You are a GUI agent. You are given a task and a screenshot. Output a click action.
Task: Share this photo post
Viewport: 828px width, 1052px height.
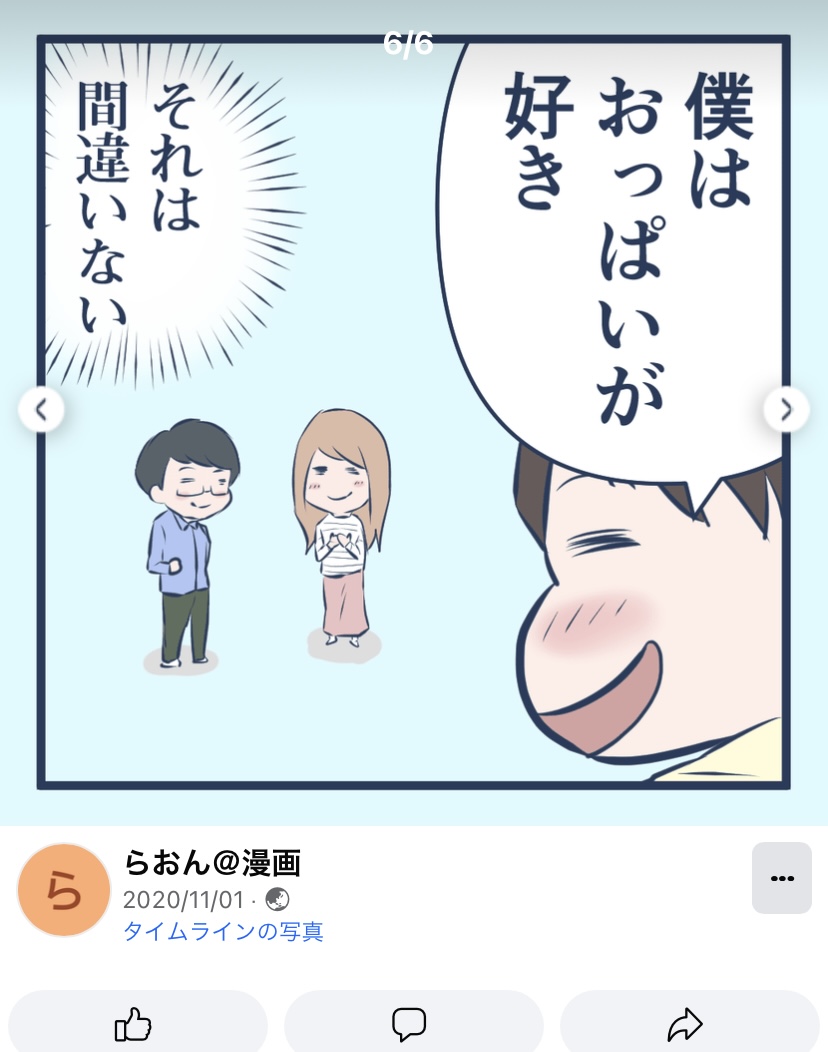(688, 1023)
